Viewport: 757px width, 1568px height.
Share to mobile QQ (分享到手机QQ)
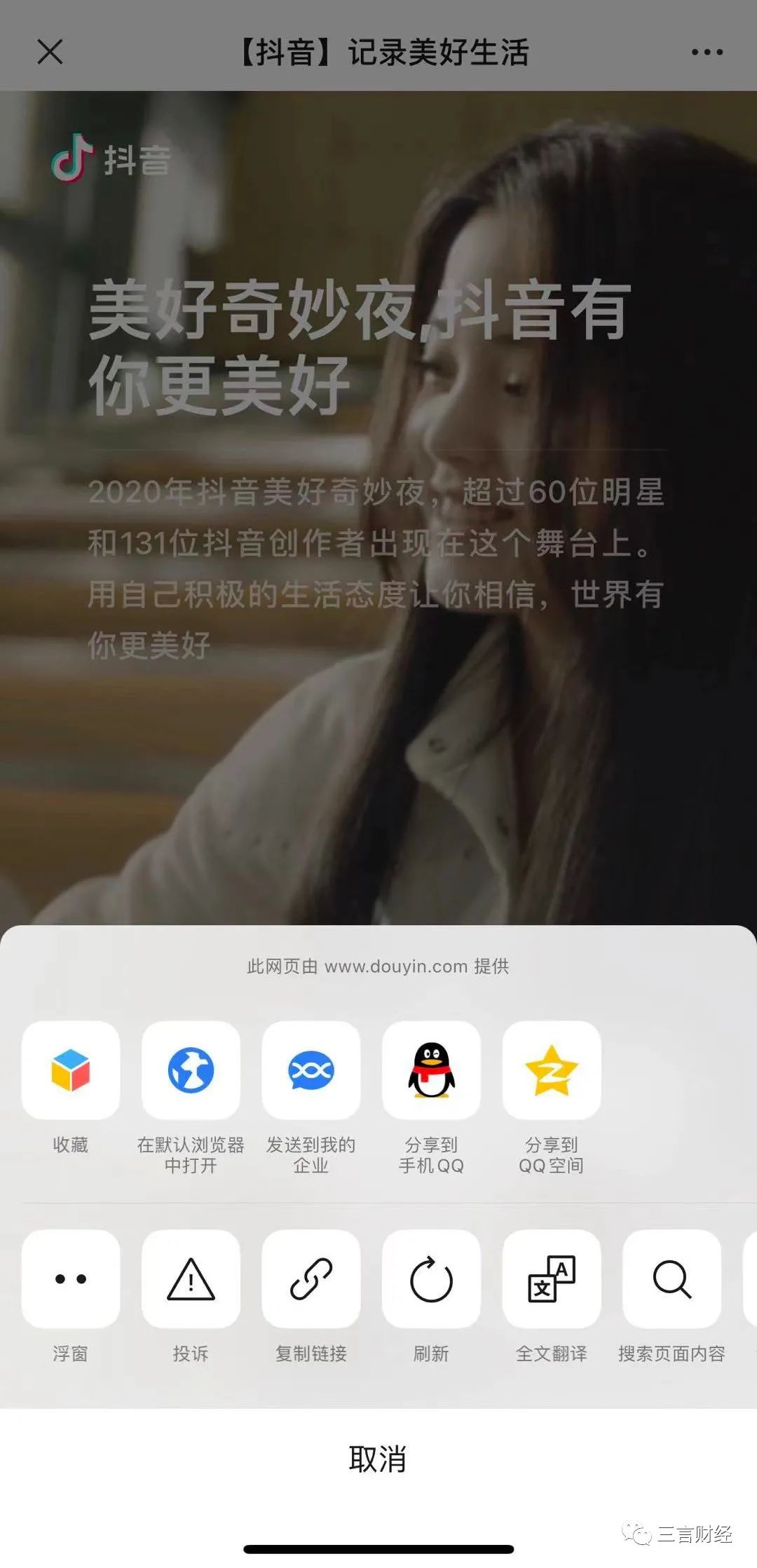431,1070
